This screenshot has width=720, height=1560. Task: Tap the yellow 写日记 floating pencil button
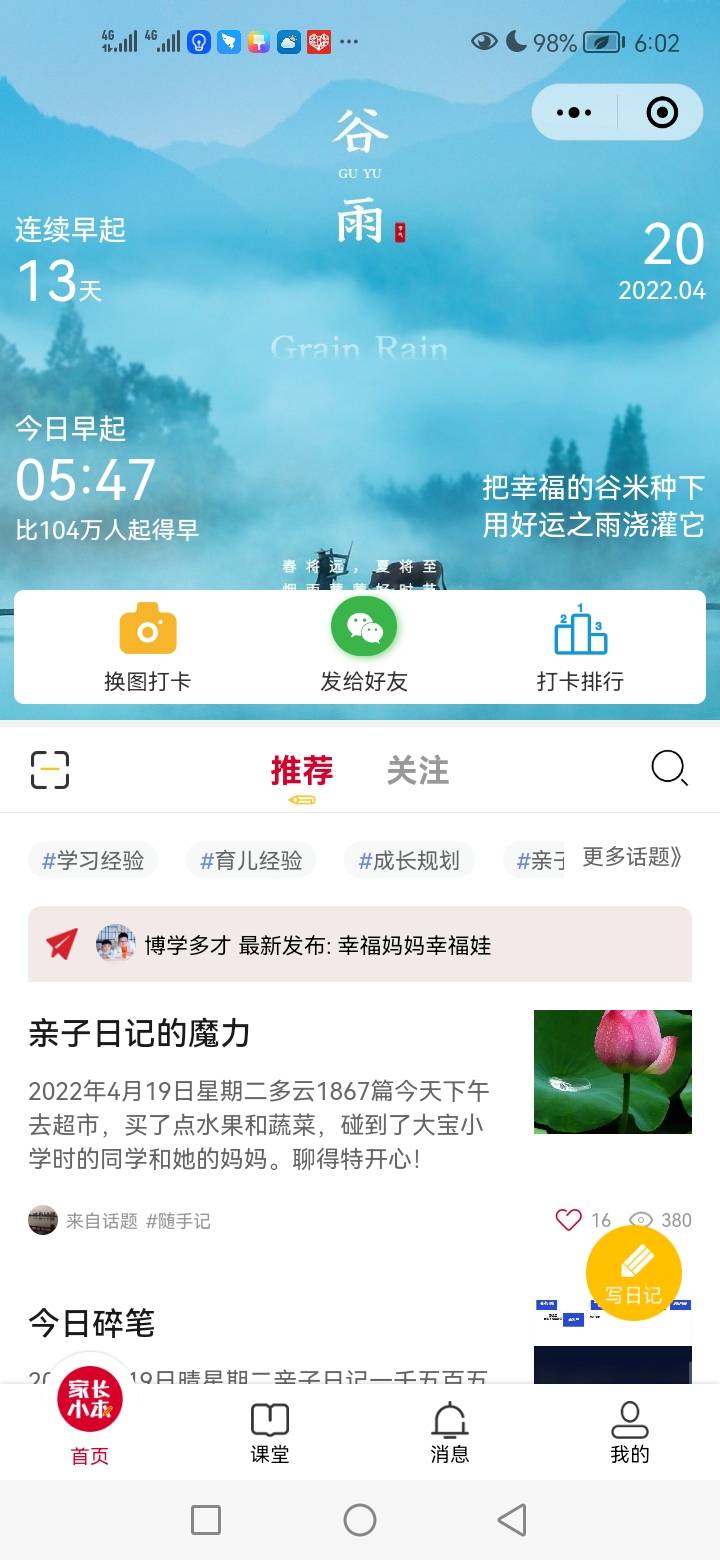[634, 1271]
